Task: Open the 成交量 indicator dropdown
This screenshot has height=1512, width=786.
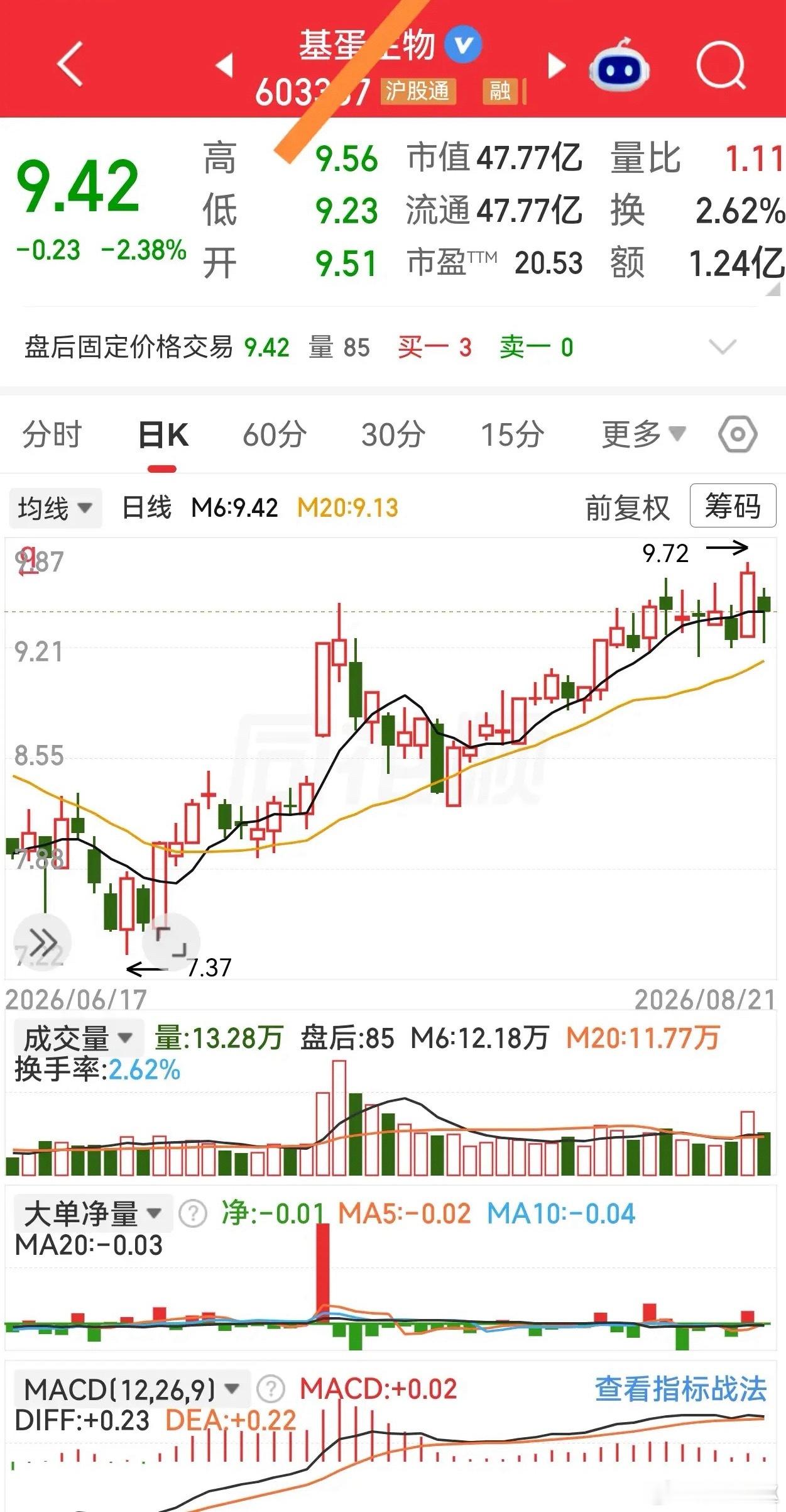Action: (x=78, y=1039)
